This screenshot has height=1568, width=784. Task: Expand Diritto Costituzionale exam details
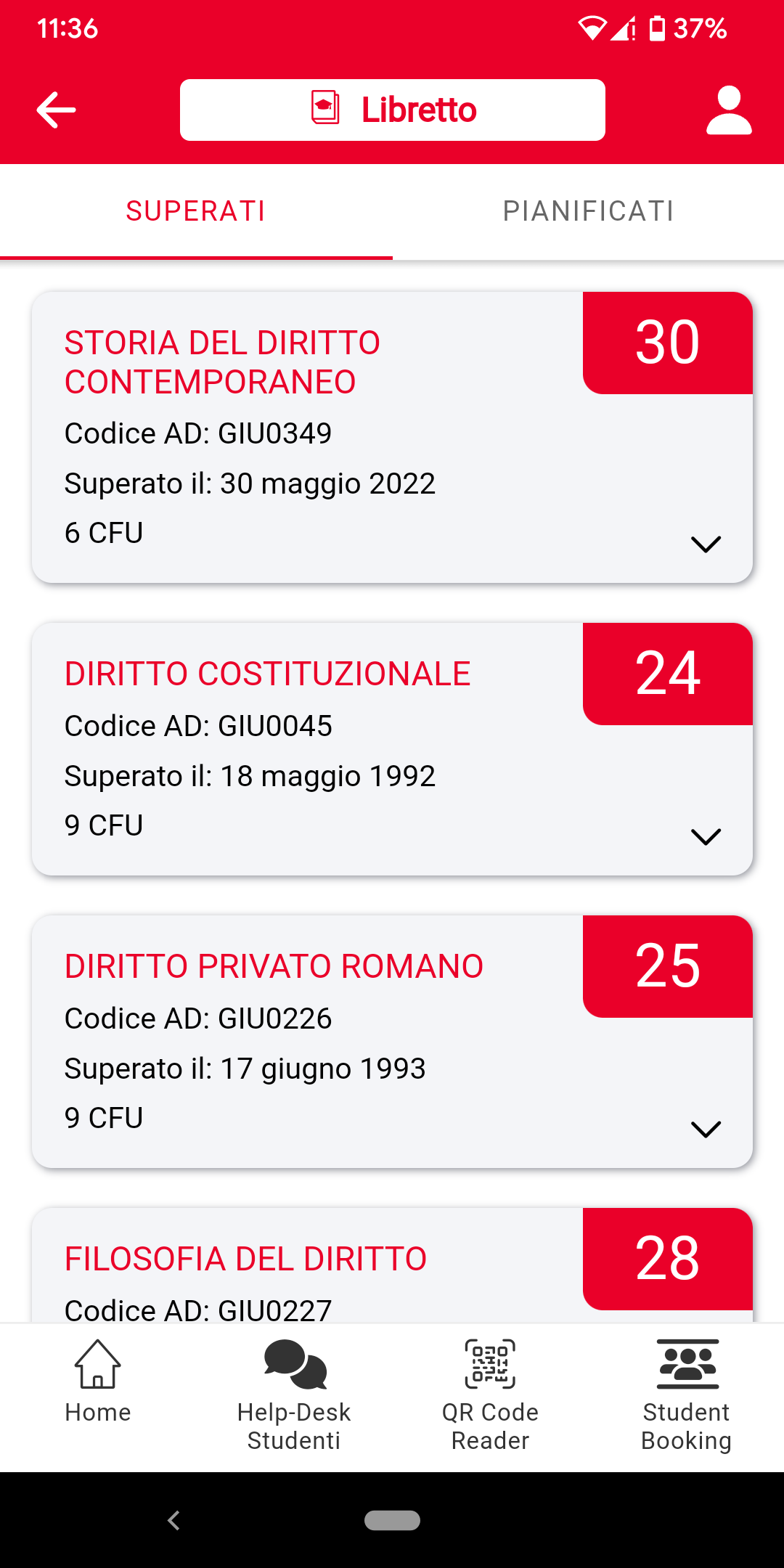(x=706, y=837)
